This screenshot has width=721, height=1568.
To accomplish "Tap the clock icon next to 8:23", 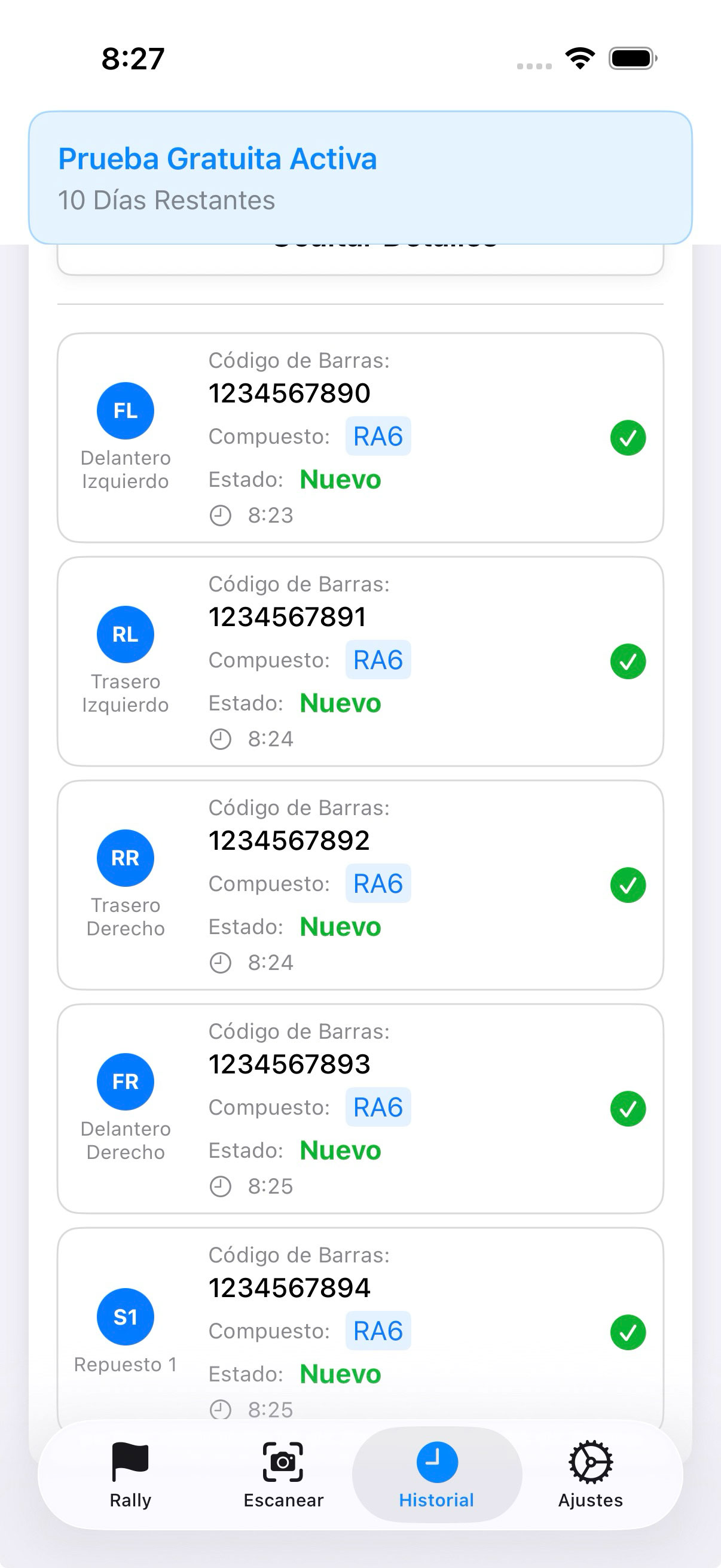I will [221, 515].
